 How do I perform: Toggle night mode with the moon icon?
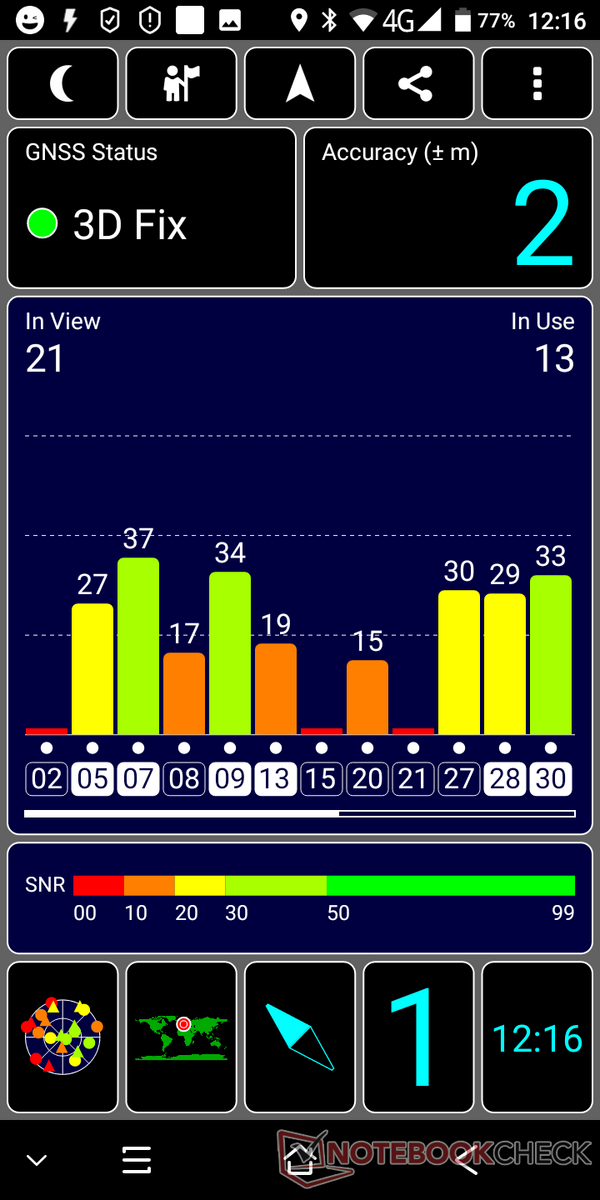pyautogui.click(x=63, y=84)
